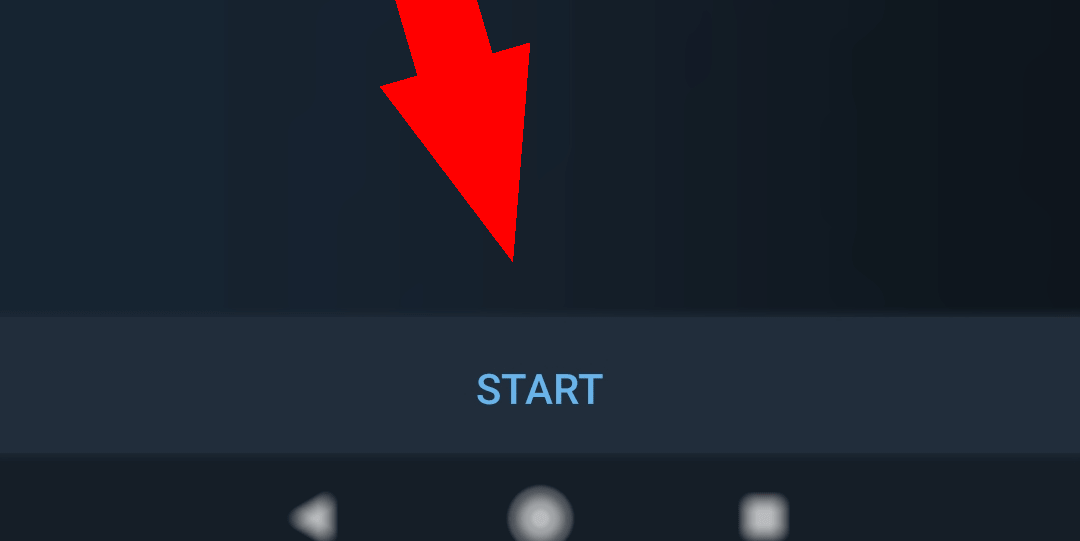Open the recent apps view

763,518
